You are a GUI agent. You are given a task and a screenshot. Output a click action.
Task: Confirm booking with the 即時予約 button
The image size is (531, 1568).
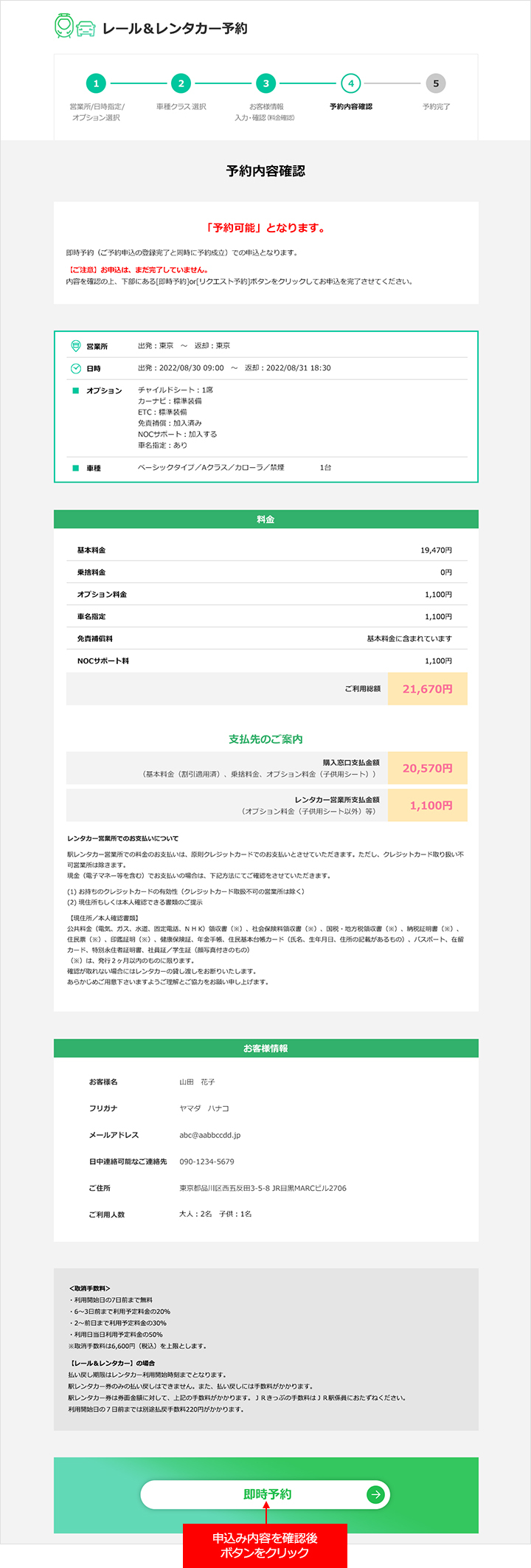pos(265,1494)
